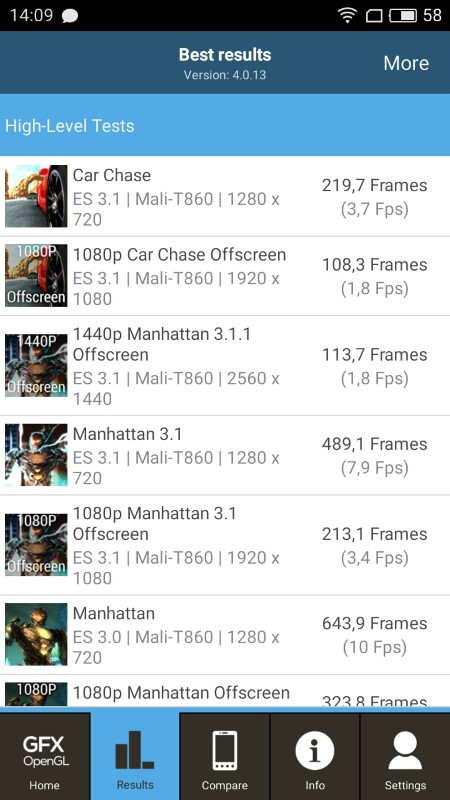Viewport: 450px width, 800px height.
Task: Open the Car Chase result
Action: tap(225, 196)
